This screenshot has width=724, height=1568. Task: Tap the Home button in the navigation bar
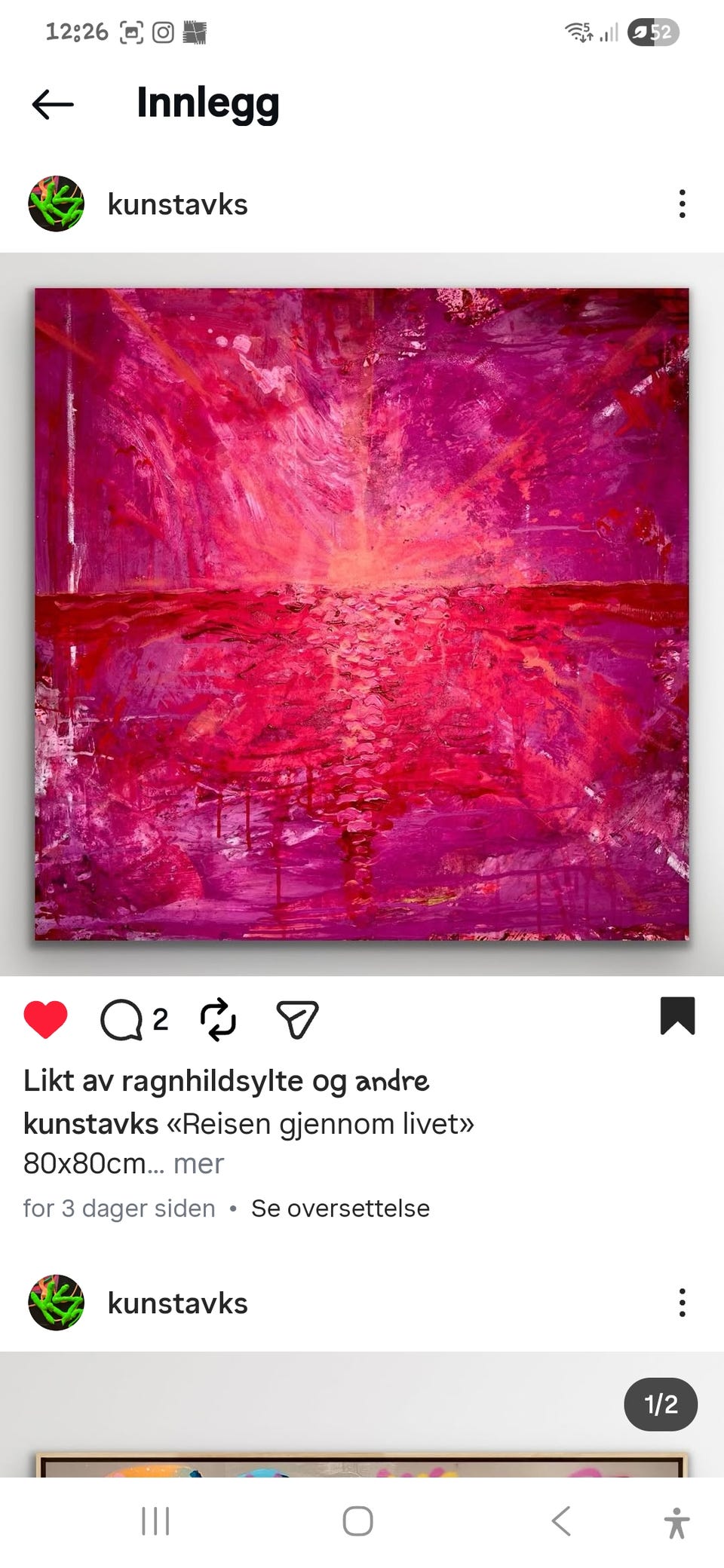pyautogui.click(x=357, y=1521)
